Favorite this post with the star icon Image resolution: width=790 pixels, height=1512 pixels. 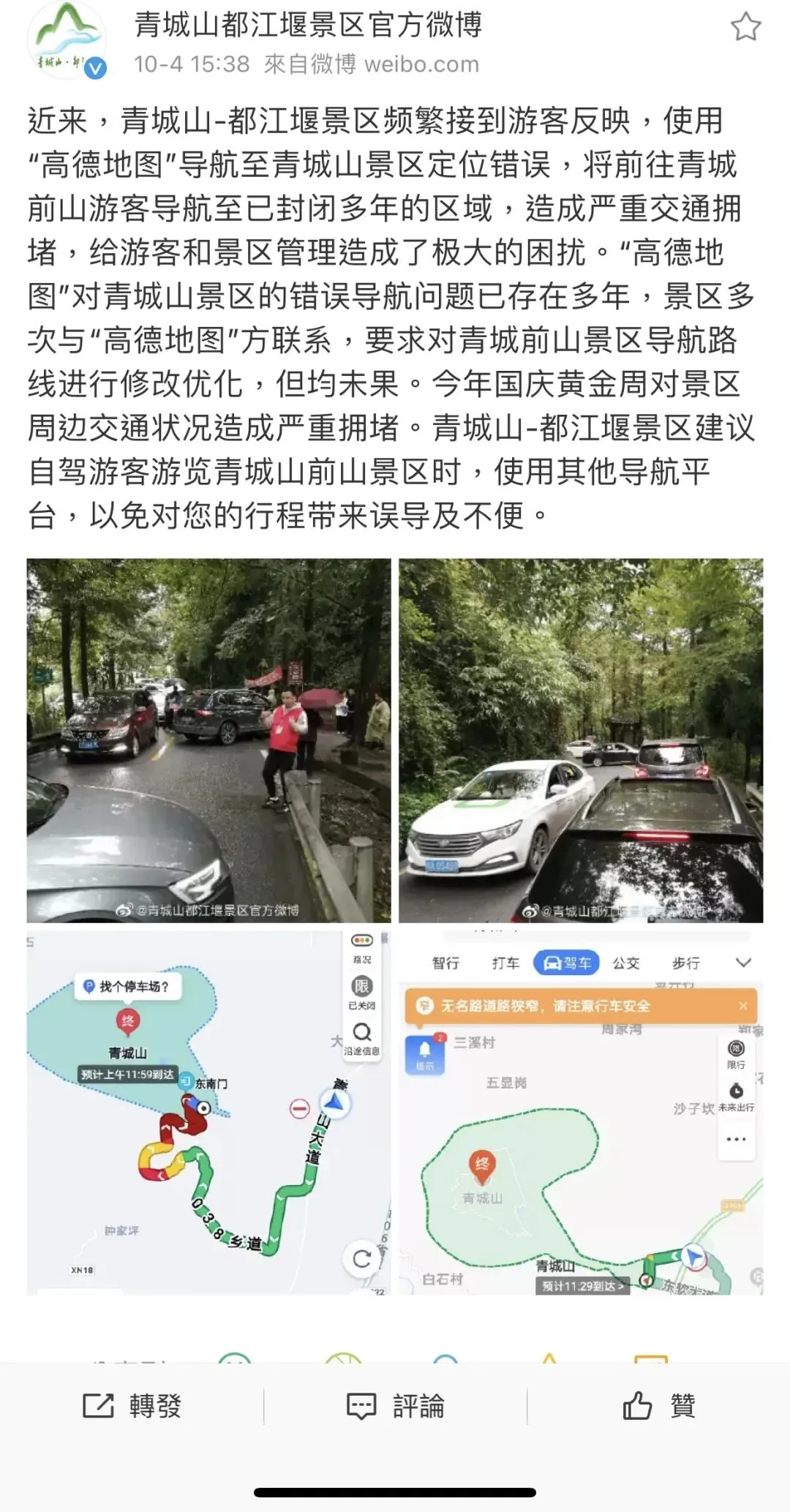[745, 27]
